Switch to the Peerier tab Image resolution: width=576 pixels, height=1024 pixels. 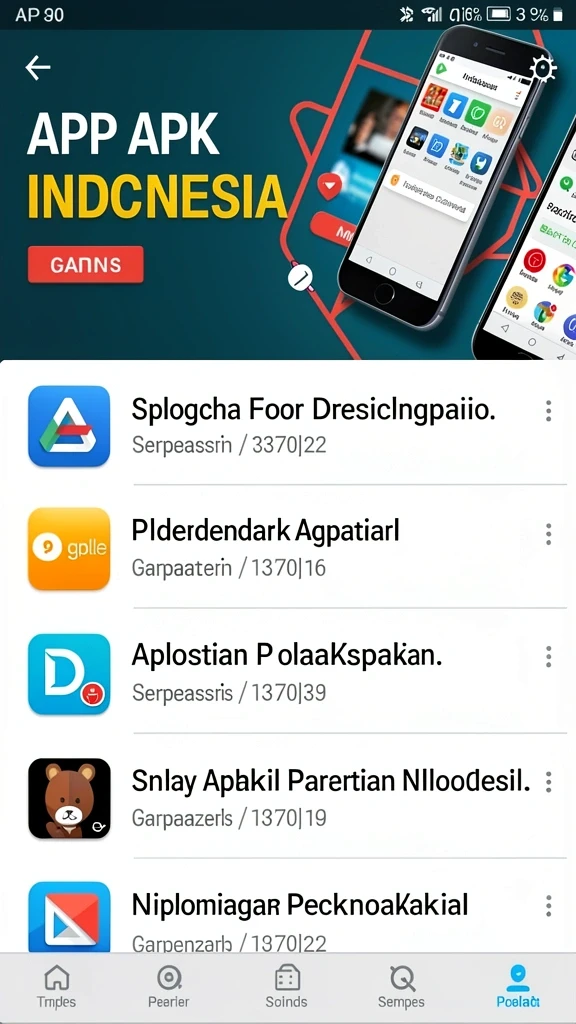coord(168,987)
